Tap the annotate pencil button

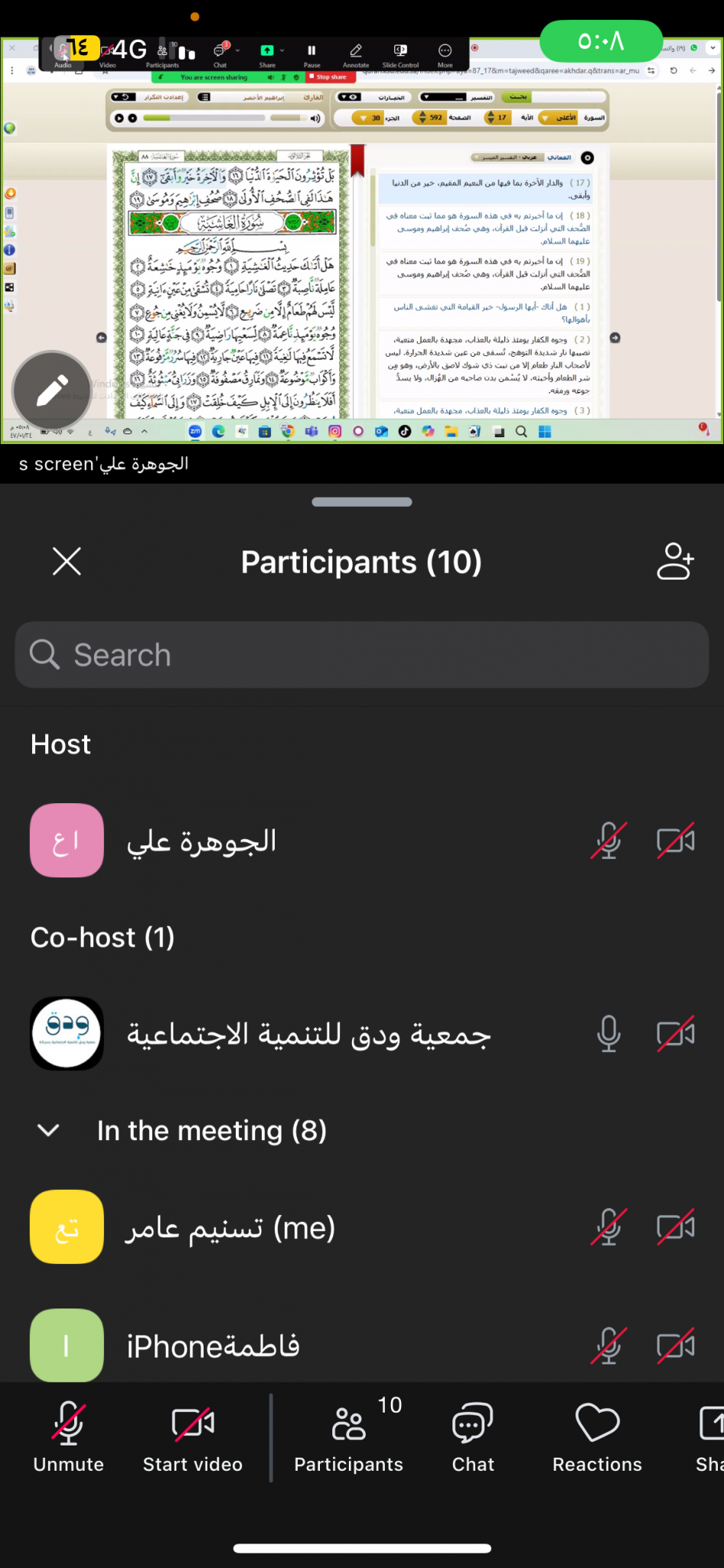pyautogui.click(x=52, y=390)
